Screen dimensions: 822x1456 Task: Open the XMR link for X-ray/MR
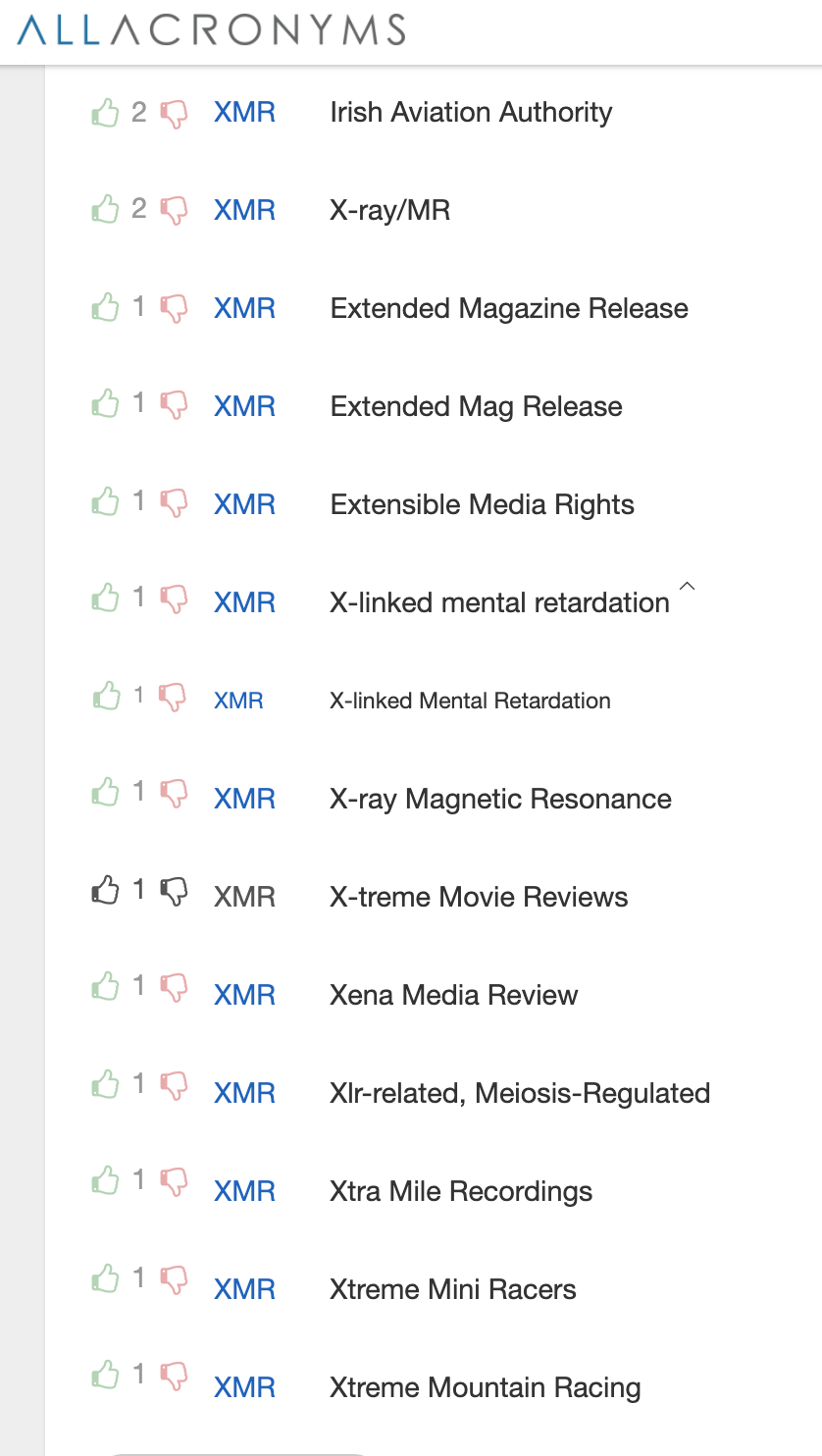(x=244, y=211)
